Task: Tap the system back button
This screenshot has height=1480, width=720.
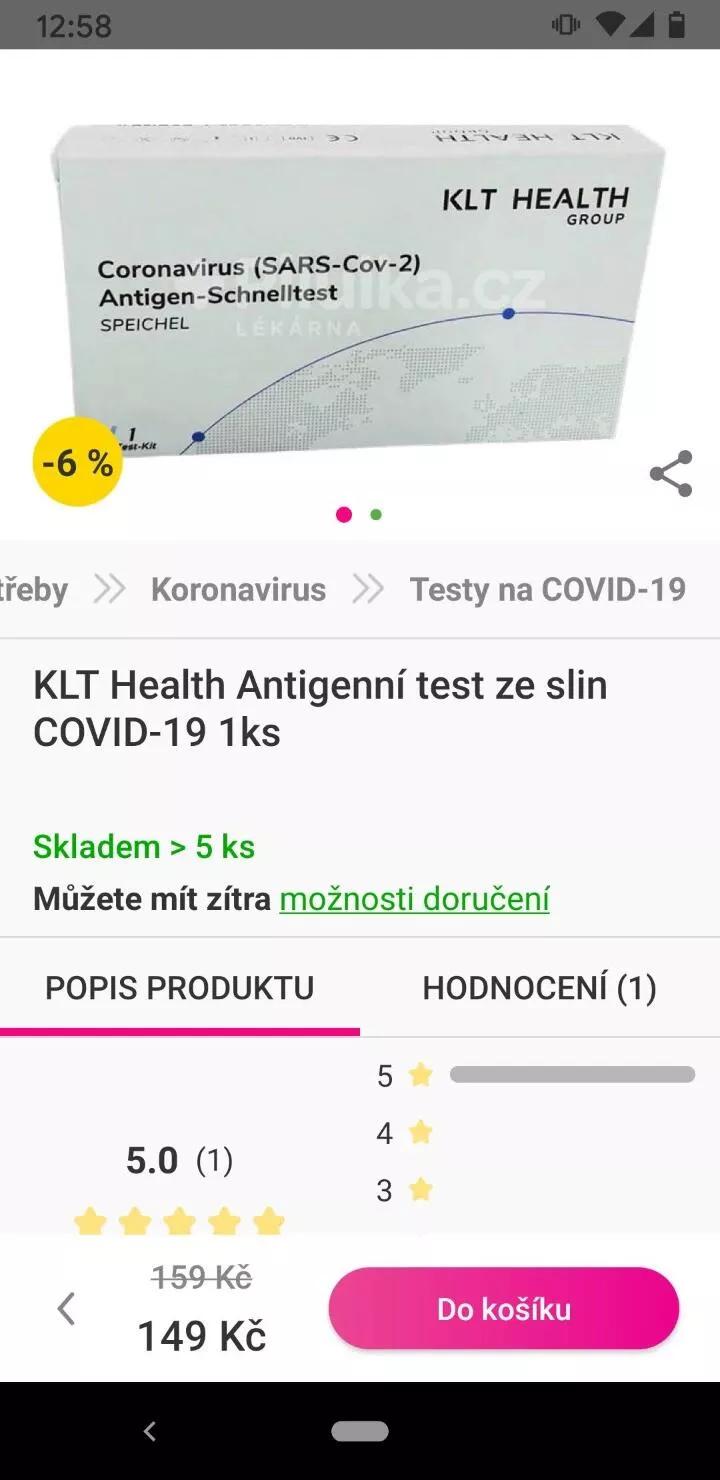Action: [x=149, y=1431]
